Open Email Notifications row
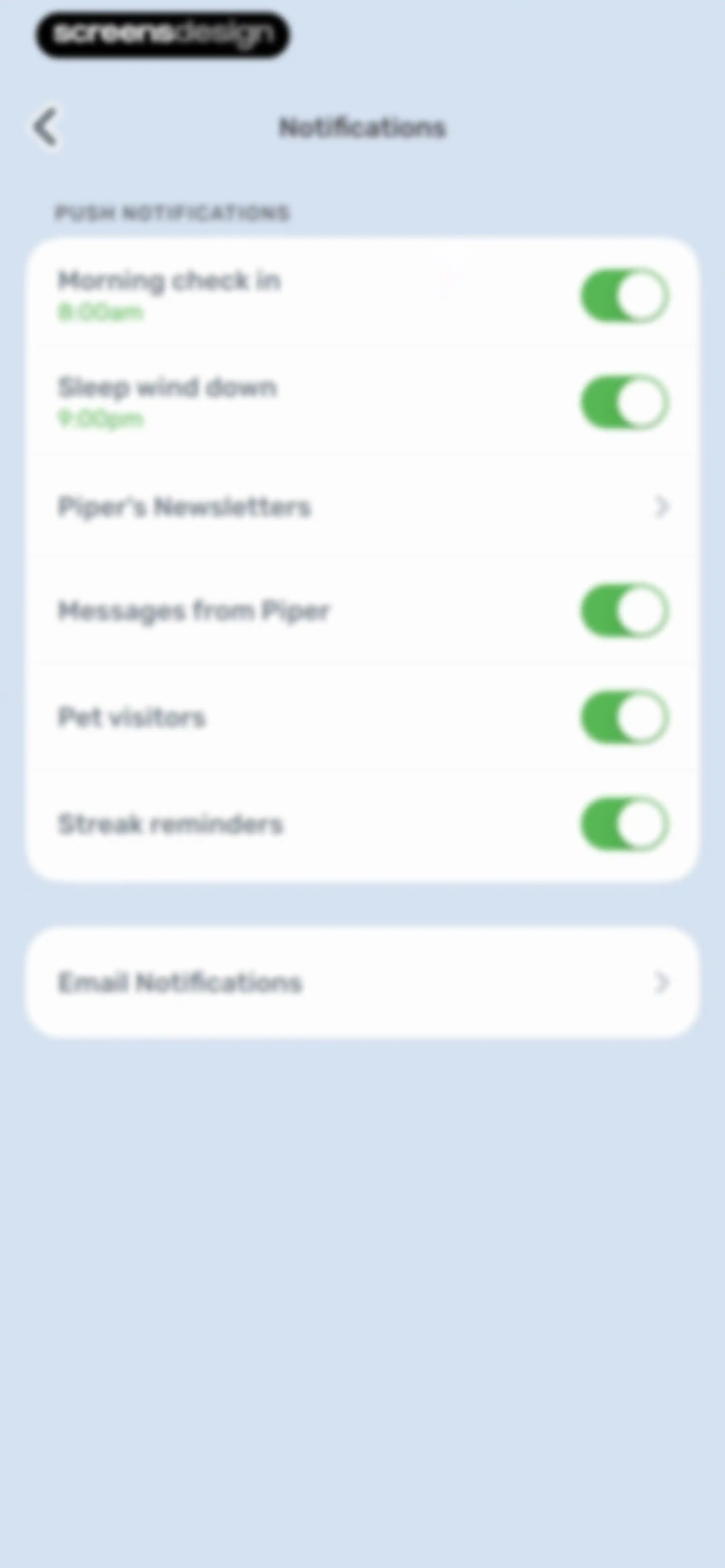This screenshot has height=1568, width=725. click(x=362, y=982)
